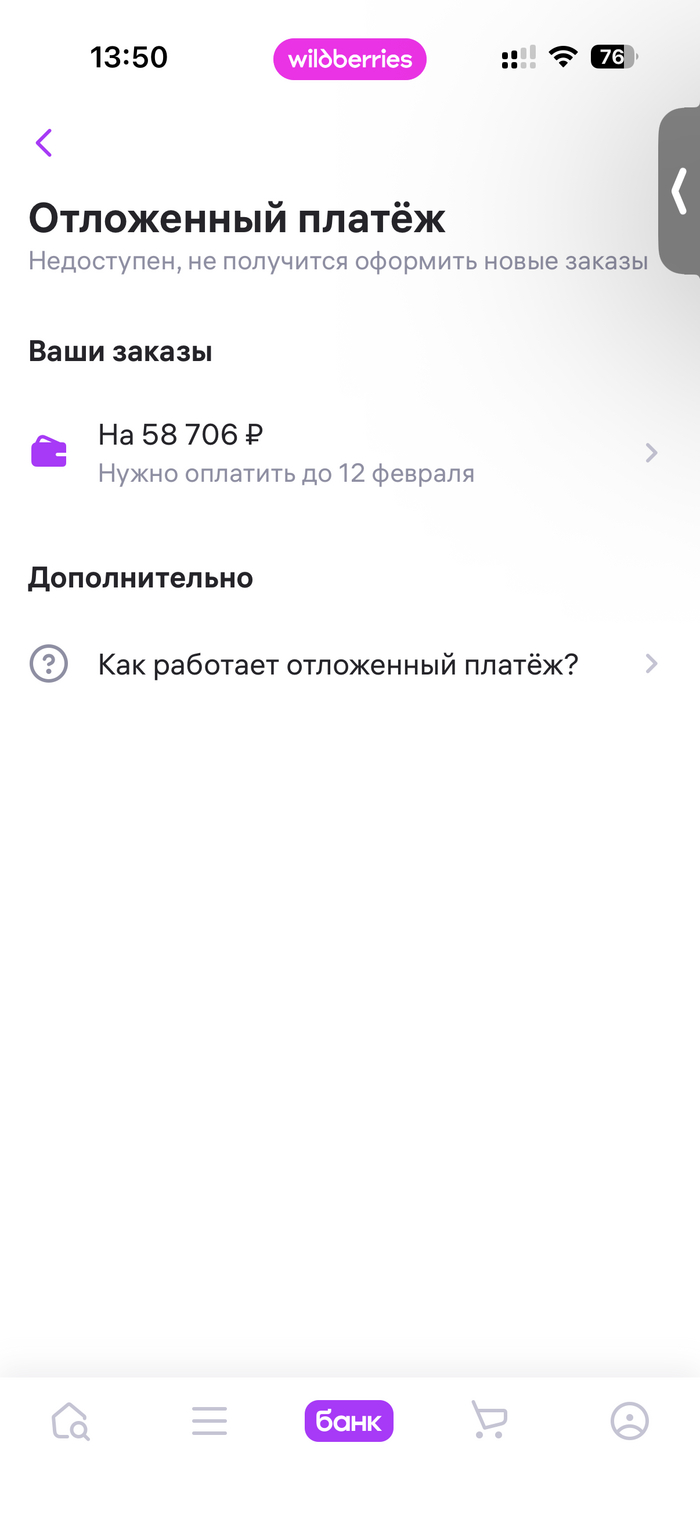
Task: Select the Банк tab
Action: click(349, 1421)
